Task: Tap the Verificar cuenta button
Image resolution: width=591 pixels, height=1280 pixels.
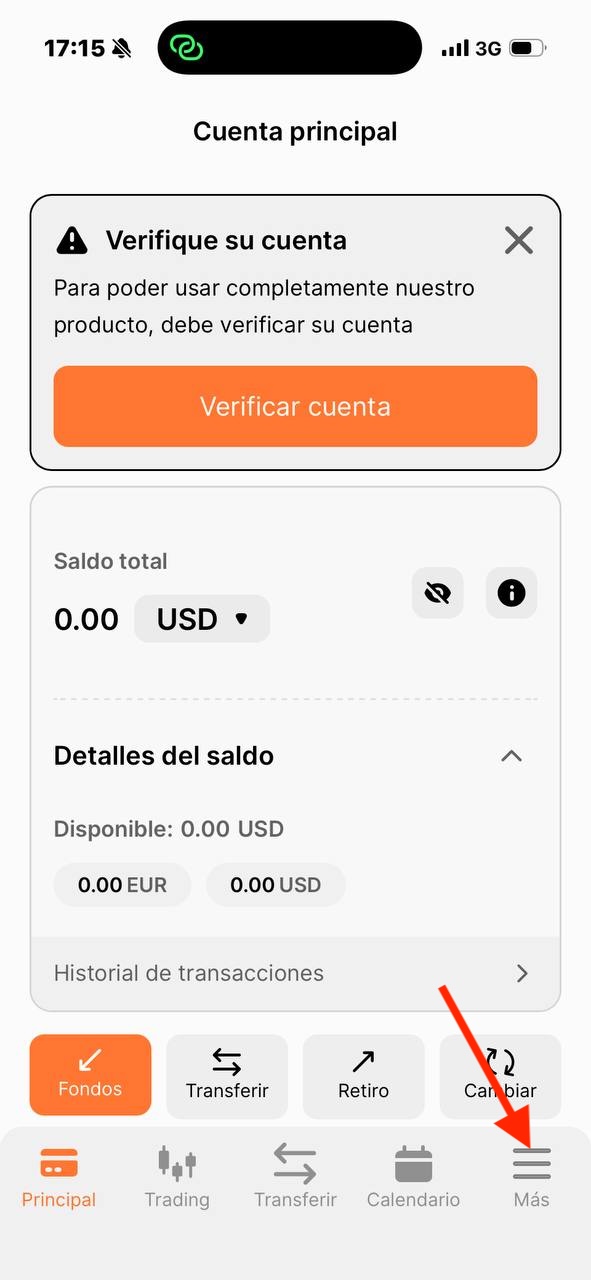Action: 295,406
